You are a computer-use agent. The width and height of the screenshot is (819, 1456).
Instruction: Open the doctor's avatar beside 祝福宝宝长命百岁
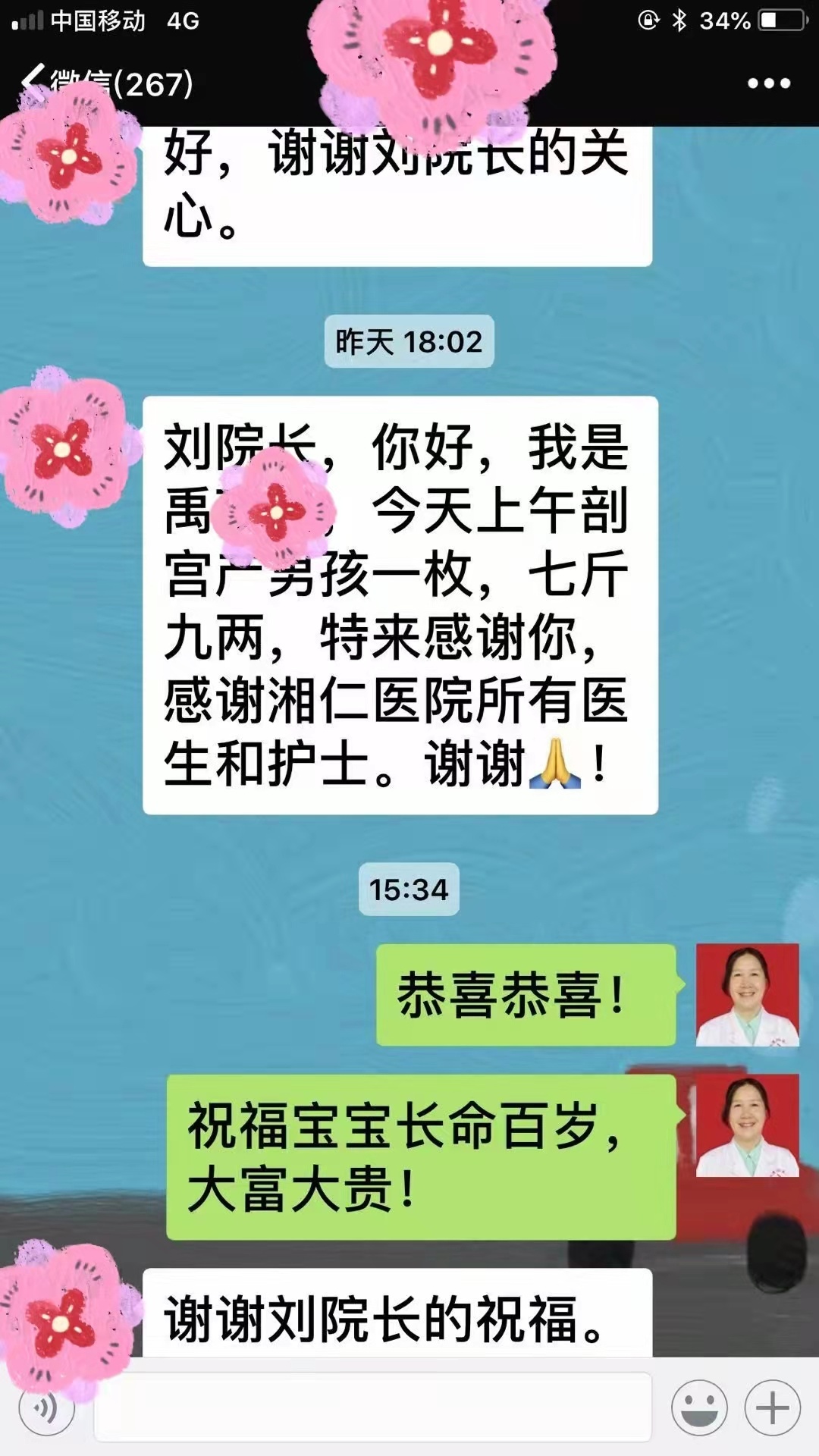(x=747, y=1125)
